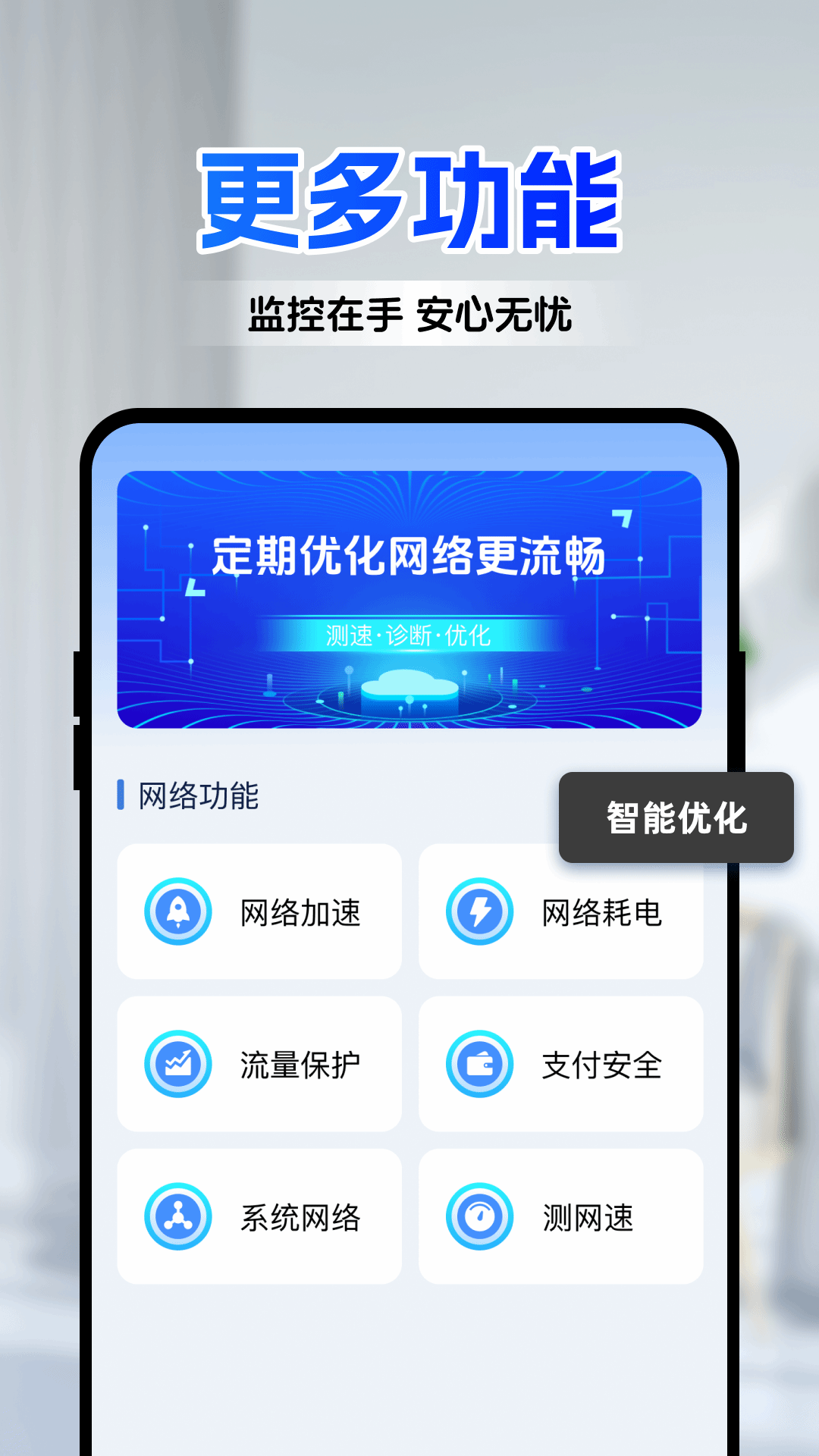The height and width of the screenshot is (1456, 819).
Task: Open the wallet icon for 支付安全
Action: pos(477,1065)
